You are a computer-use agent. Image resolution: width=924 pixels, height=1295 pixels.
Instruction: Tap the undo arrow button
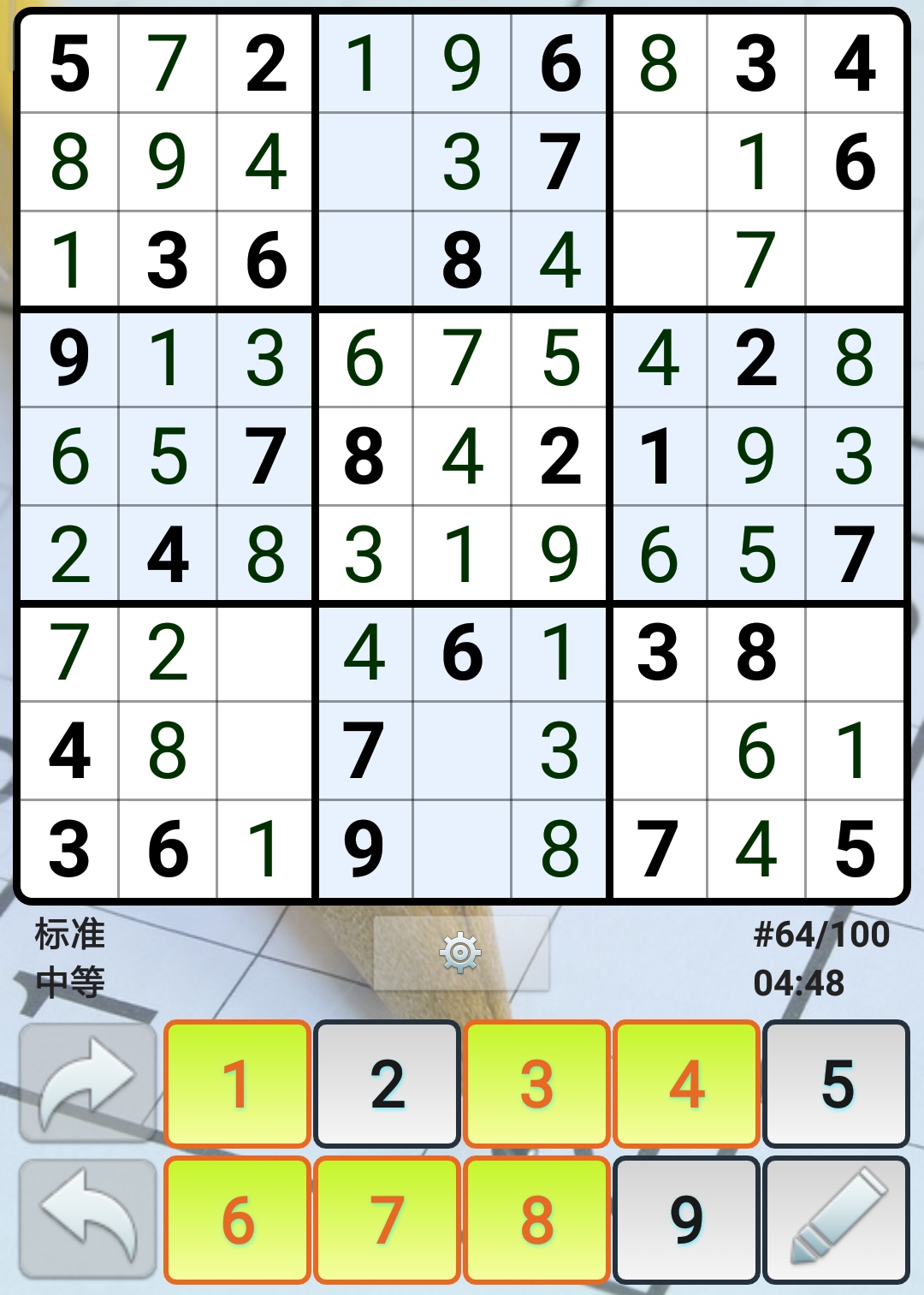(87, 1218)
